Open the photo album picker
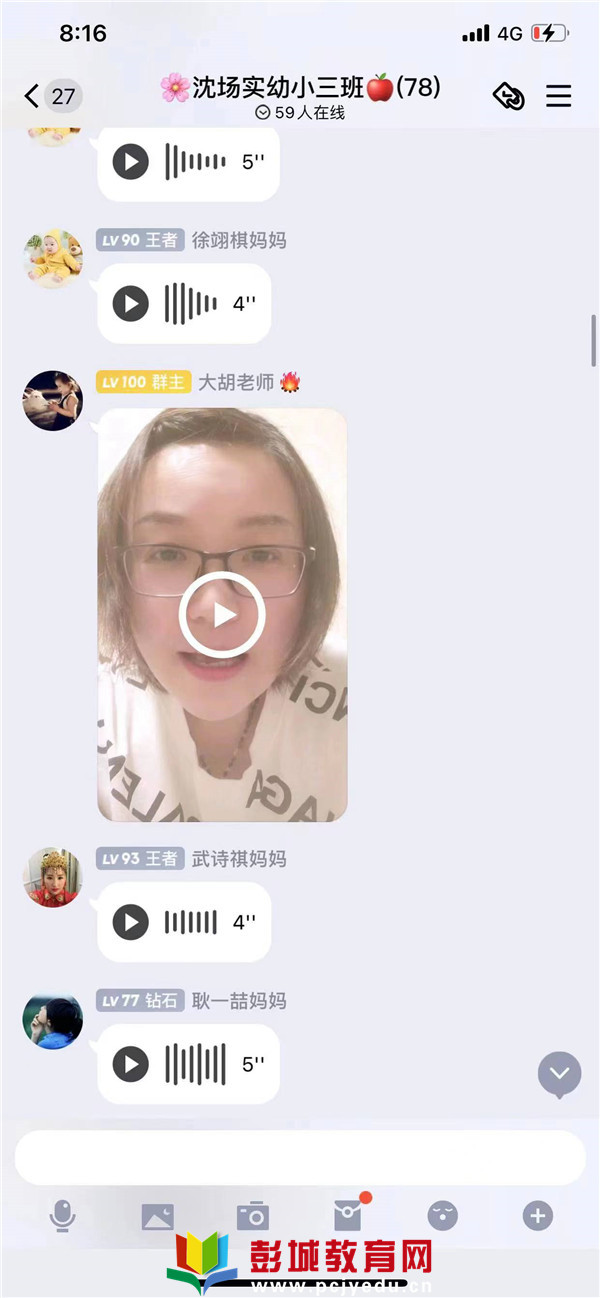The image size is (600, 1298). [x=157, y=1216]
